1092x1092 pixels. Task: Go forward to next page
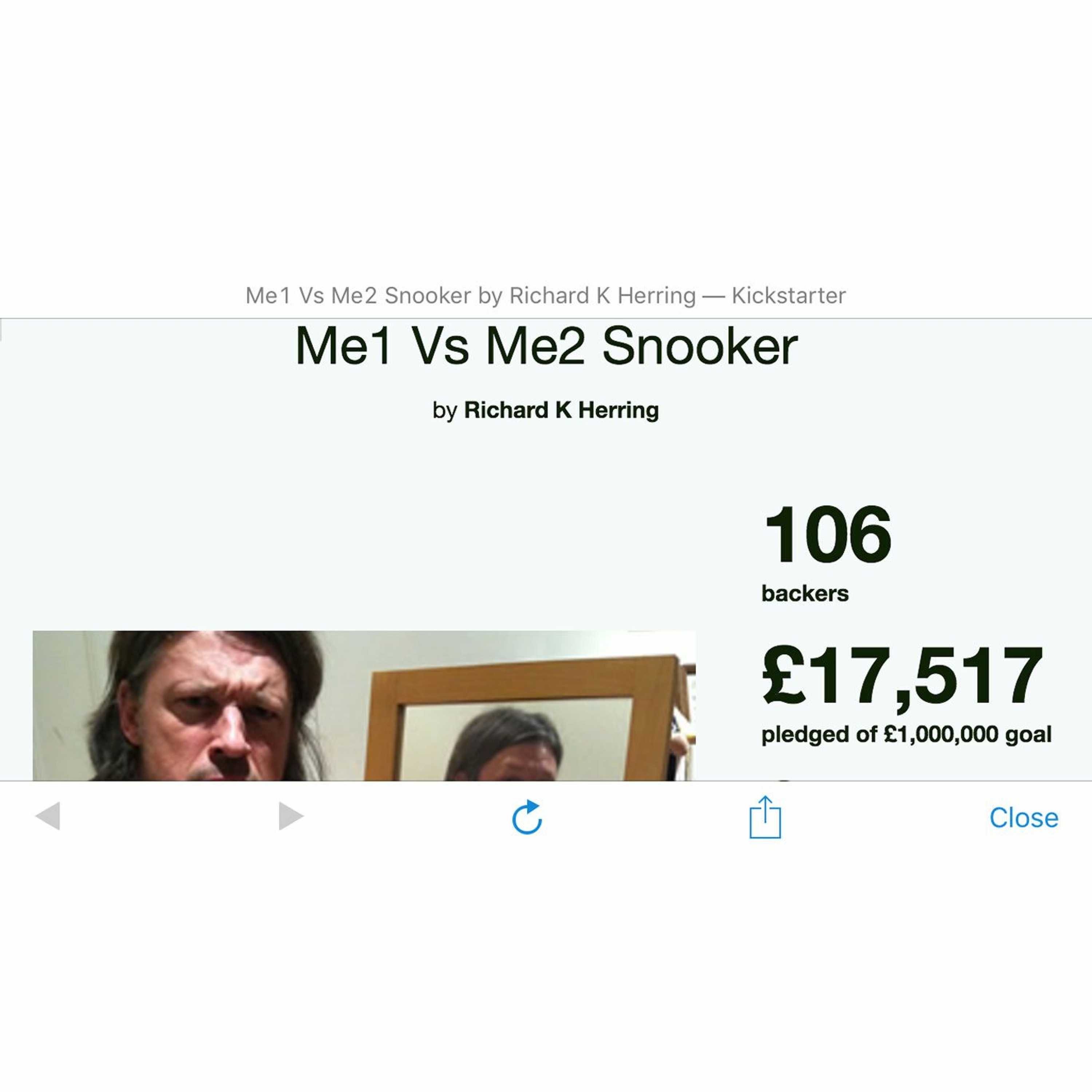coord(291,816)
